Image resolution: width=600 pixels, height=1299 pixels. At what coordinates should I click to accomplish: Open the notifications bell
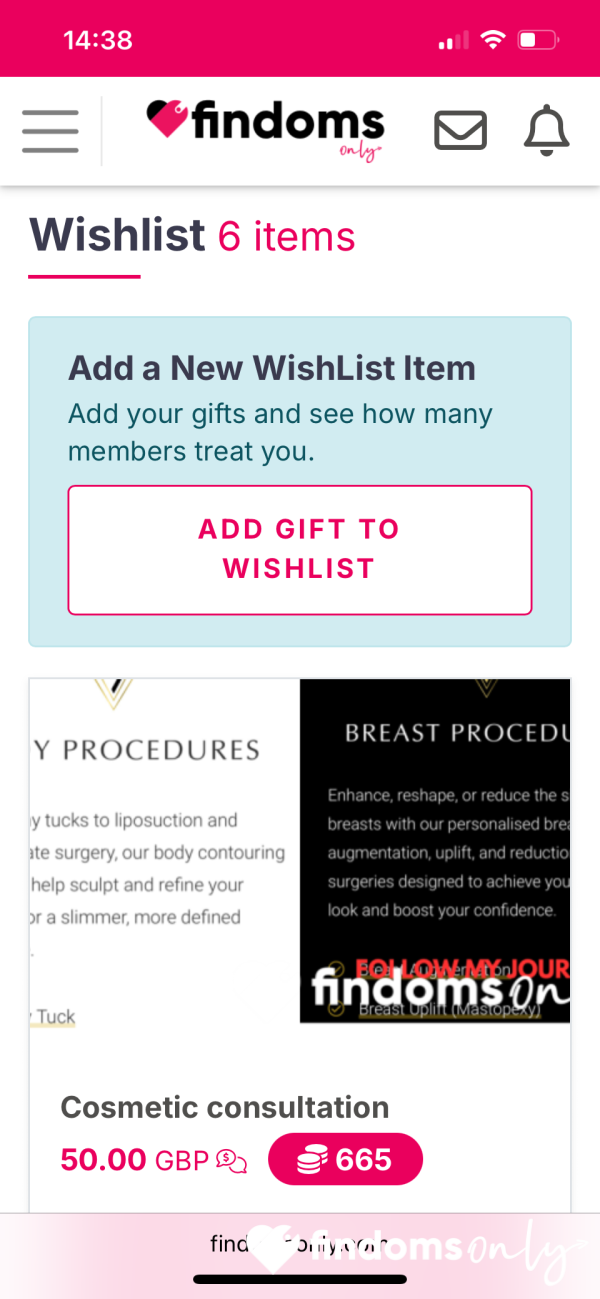pyautogui.click(x=547, y=130)
